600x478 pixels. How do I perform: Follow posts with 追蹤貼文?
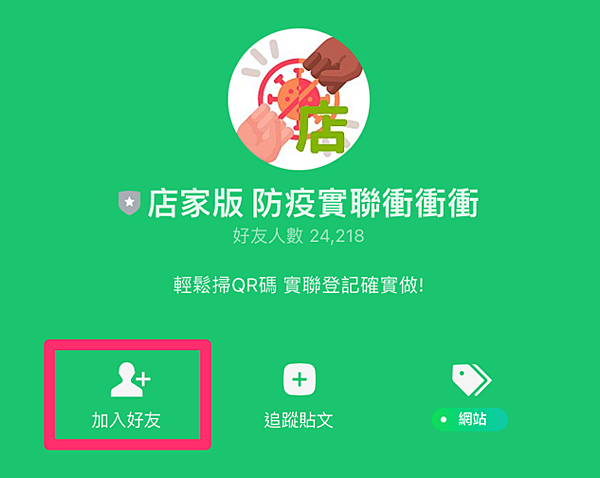(299, 396)
